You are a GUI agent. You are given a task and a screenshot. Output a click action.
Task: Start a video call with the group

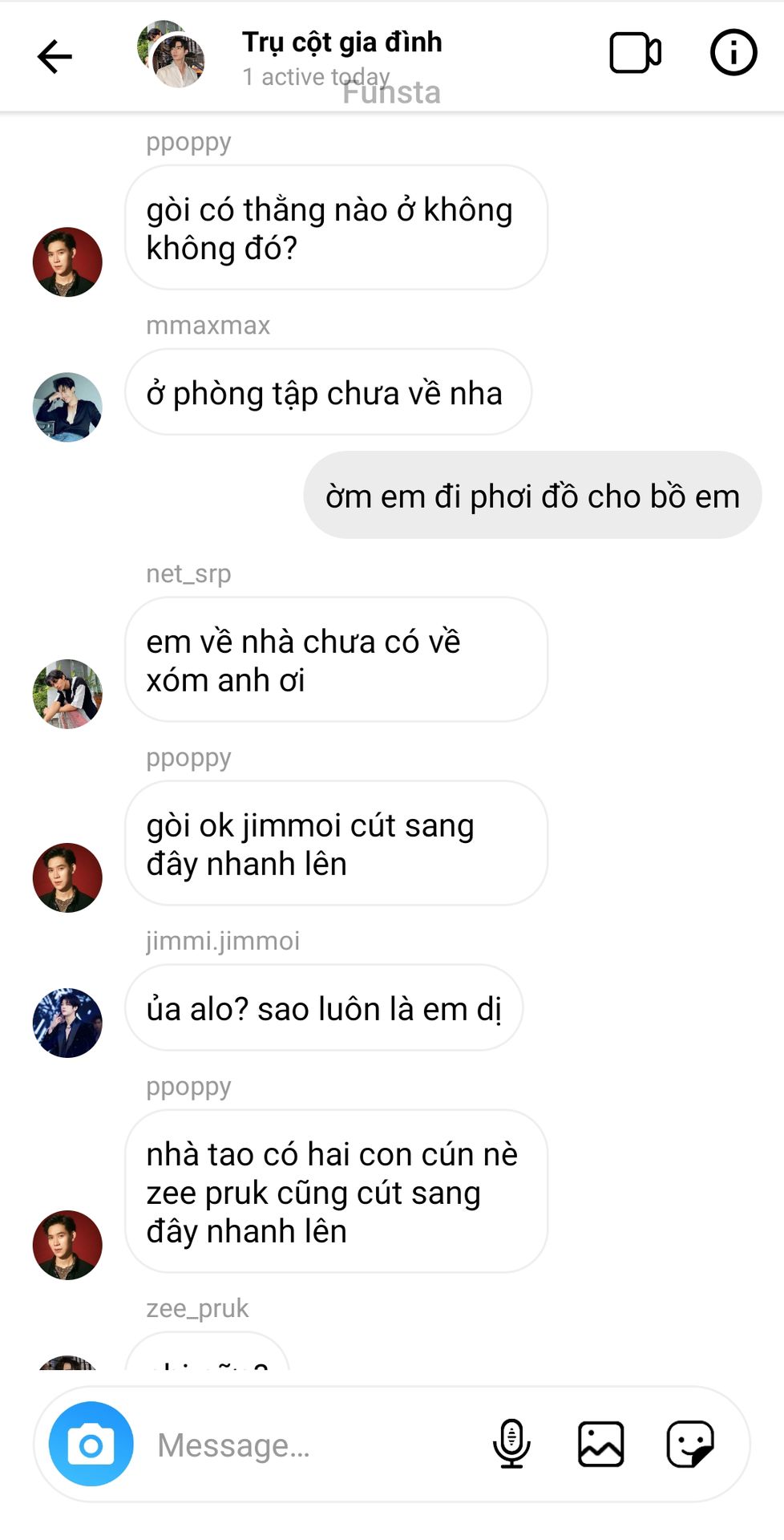click(x=635, y=53)
